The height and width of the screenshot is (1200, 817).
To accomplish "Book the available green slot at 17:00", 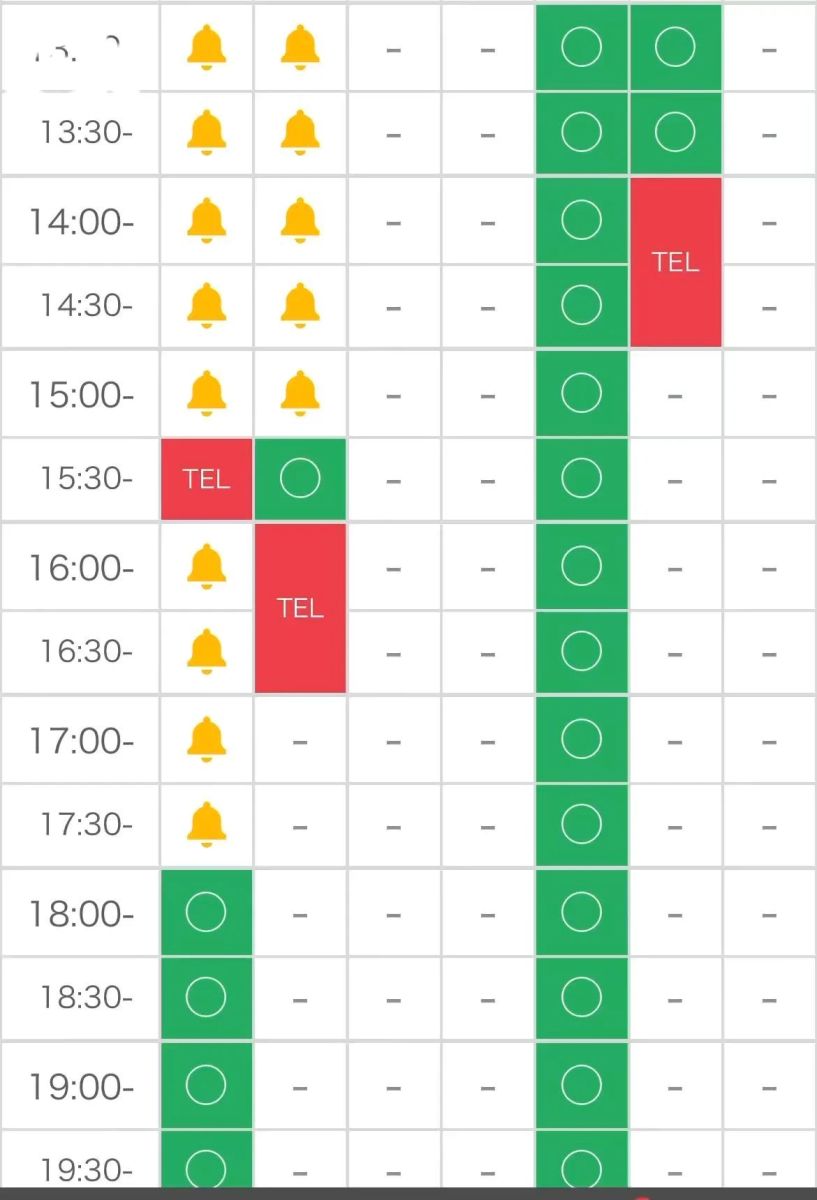I will pyautogui.click(x=581, y=740).
